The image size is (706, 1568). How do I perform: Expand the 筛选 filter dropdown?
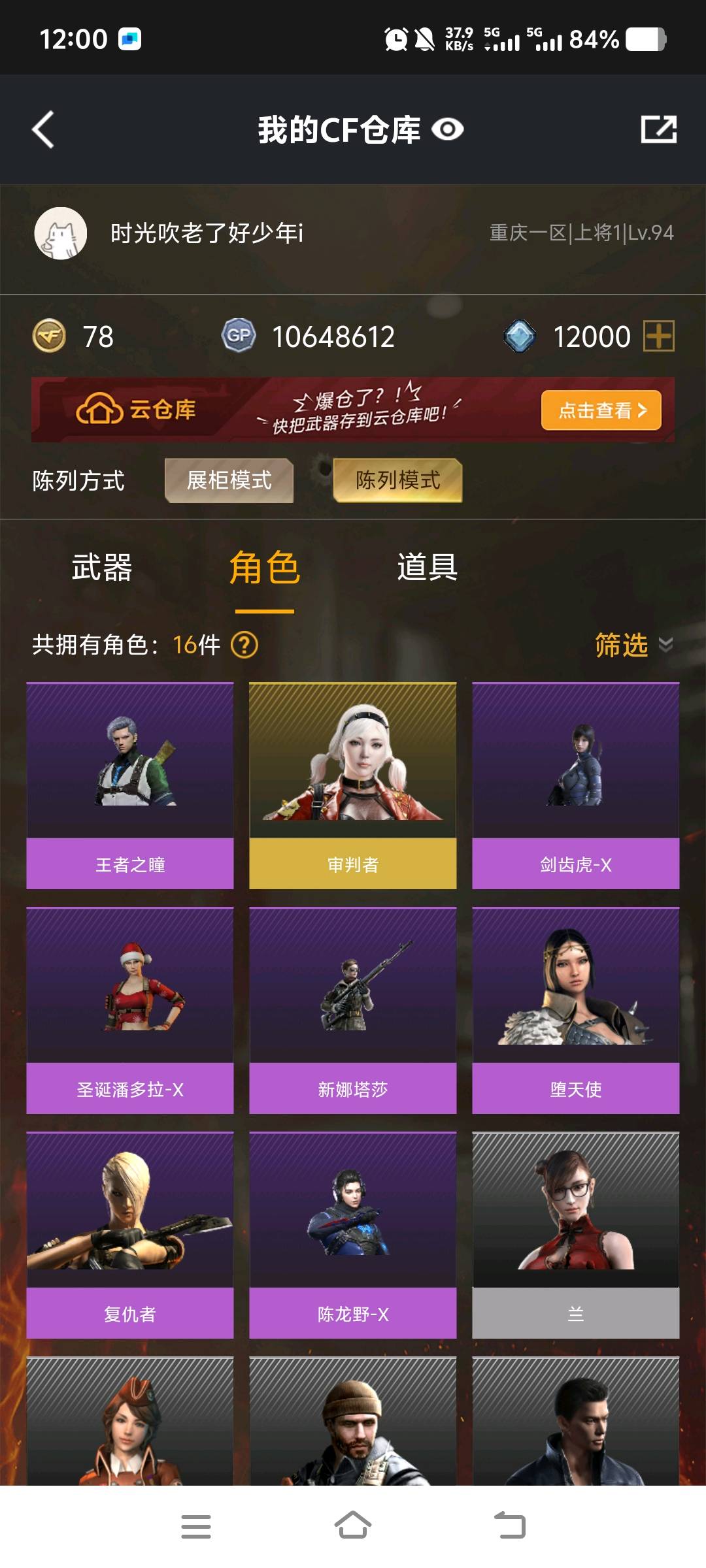click(632, 645)
